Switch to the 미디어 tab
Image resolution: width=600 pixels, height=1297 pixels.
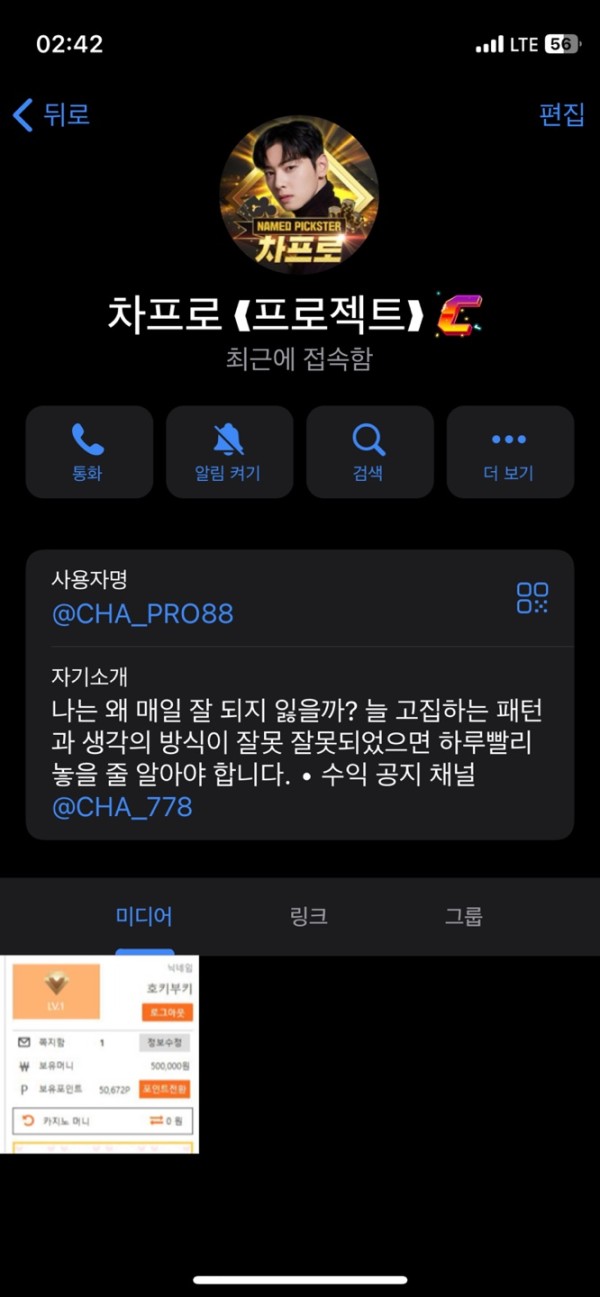tap(144, 916)
